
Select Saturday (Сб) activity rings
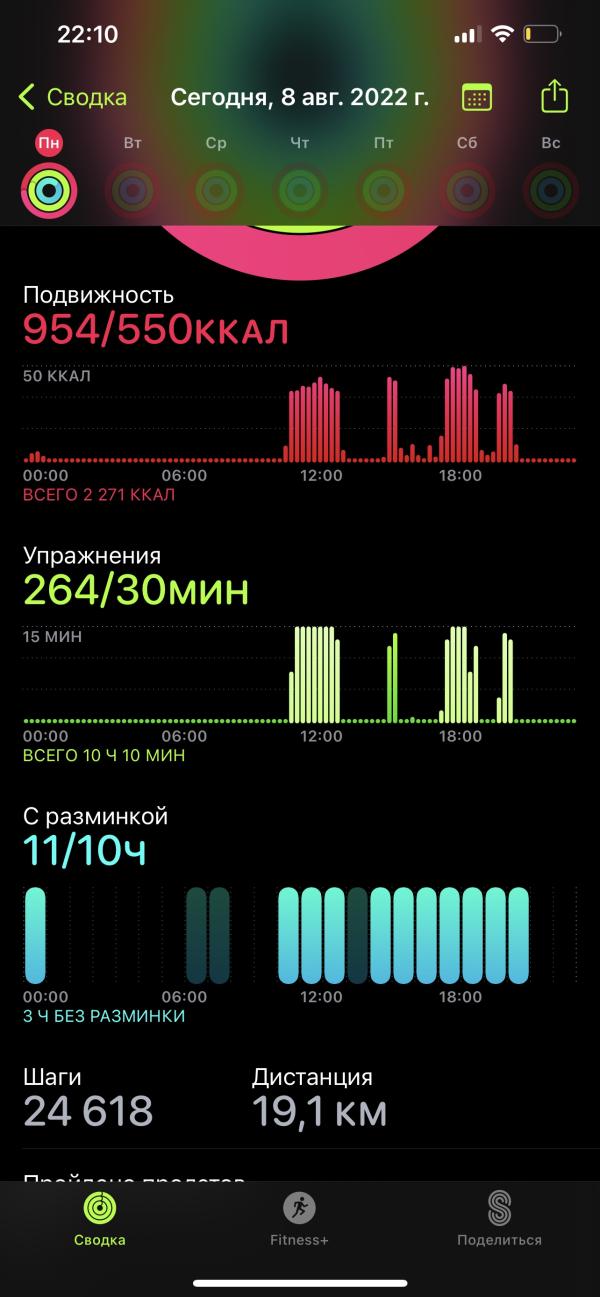coord(467,186)
